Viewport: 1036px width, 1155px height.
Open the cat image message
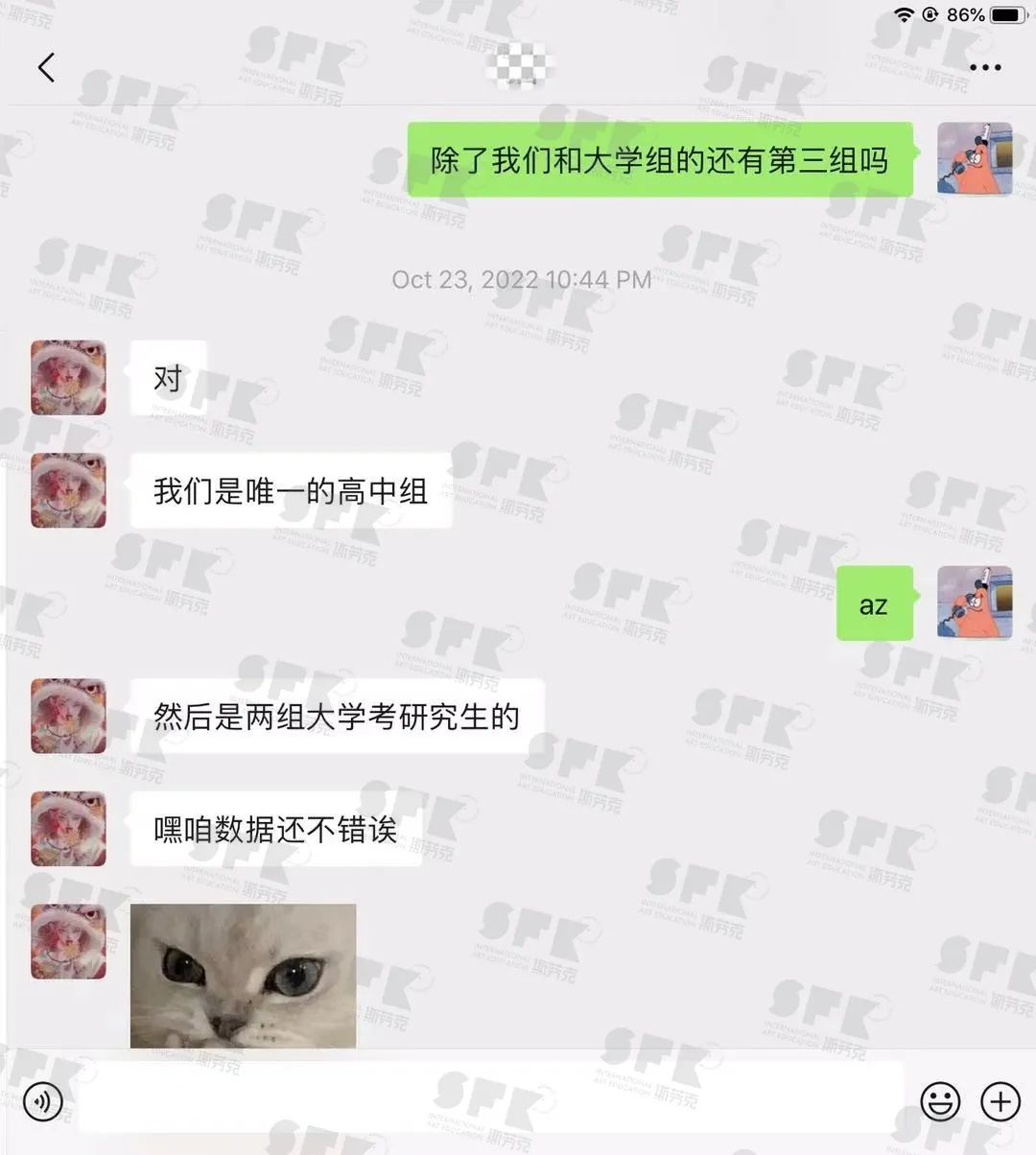click(243, 975)
